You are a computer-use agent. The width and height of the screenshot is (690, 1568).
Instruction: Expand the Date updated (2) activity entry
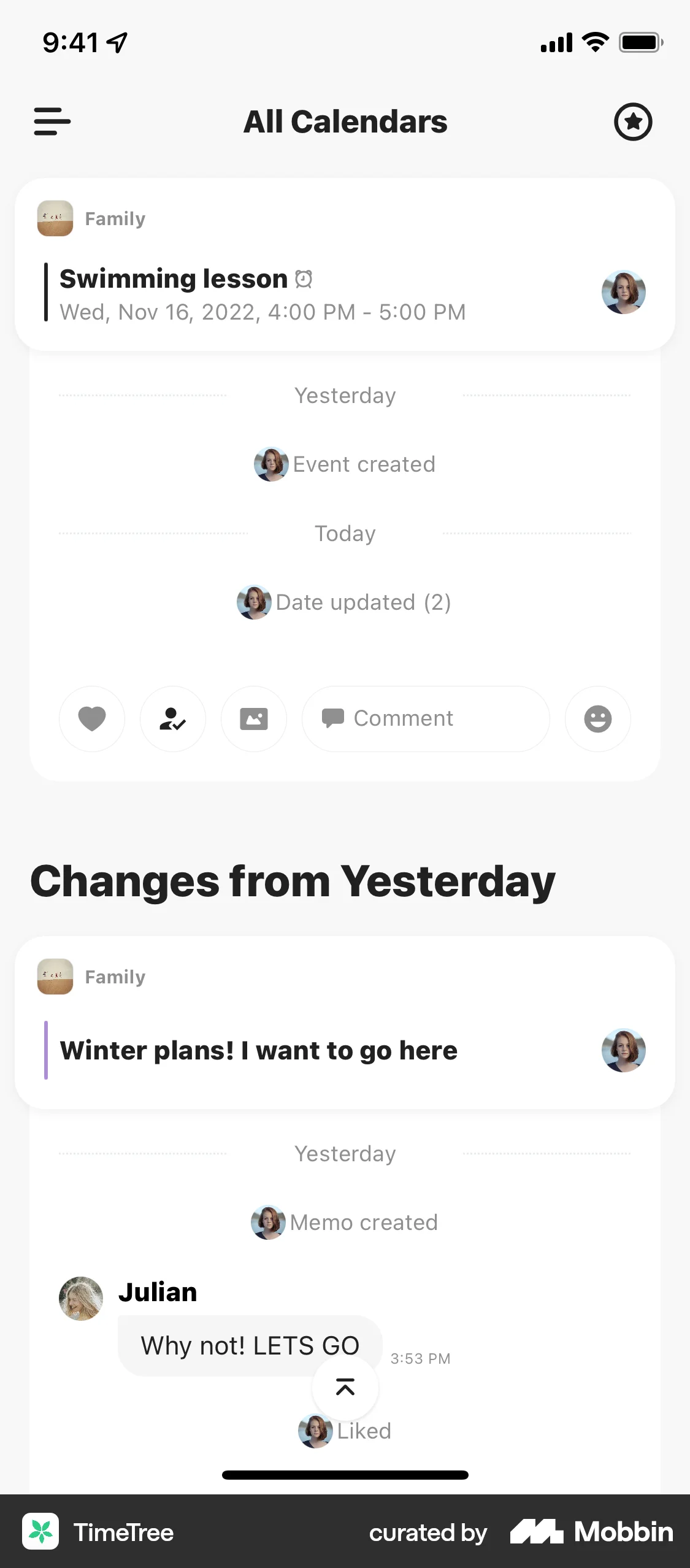(x=345, y=602)
